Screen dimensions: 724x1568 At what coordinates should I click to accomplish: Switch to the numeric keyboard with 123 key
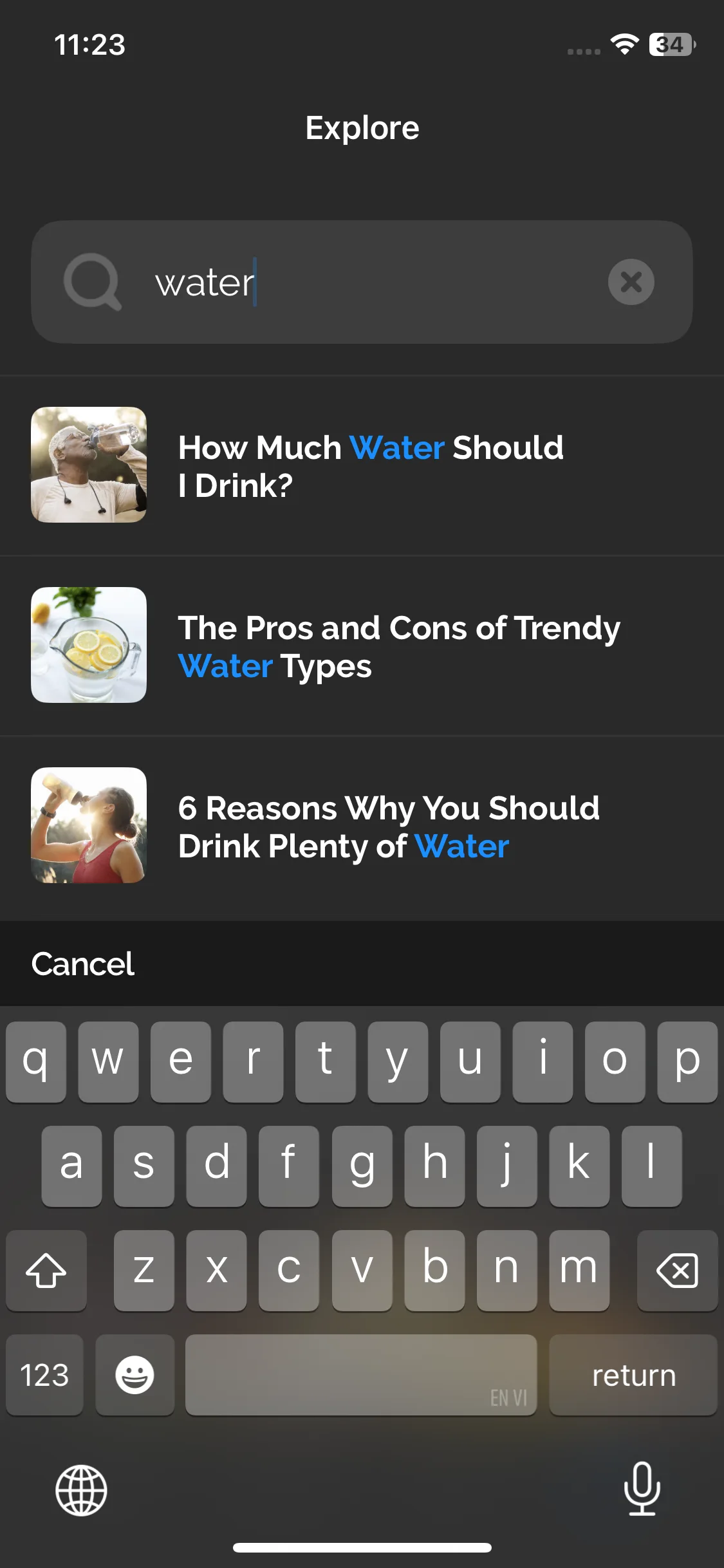click(44, 1376)
